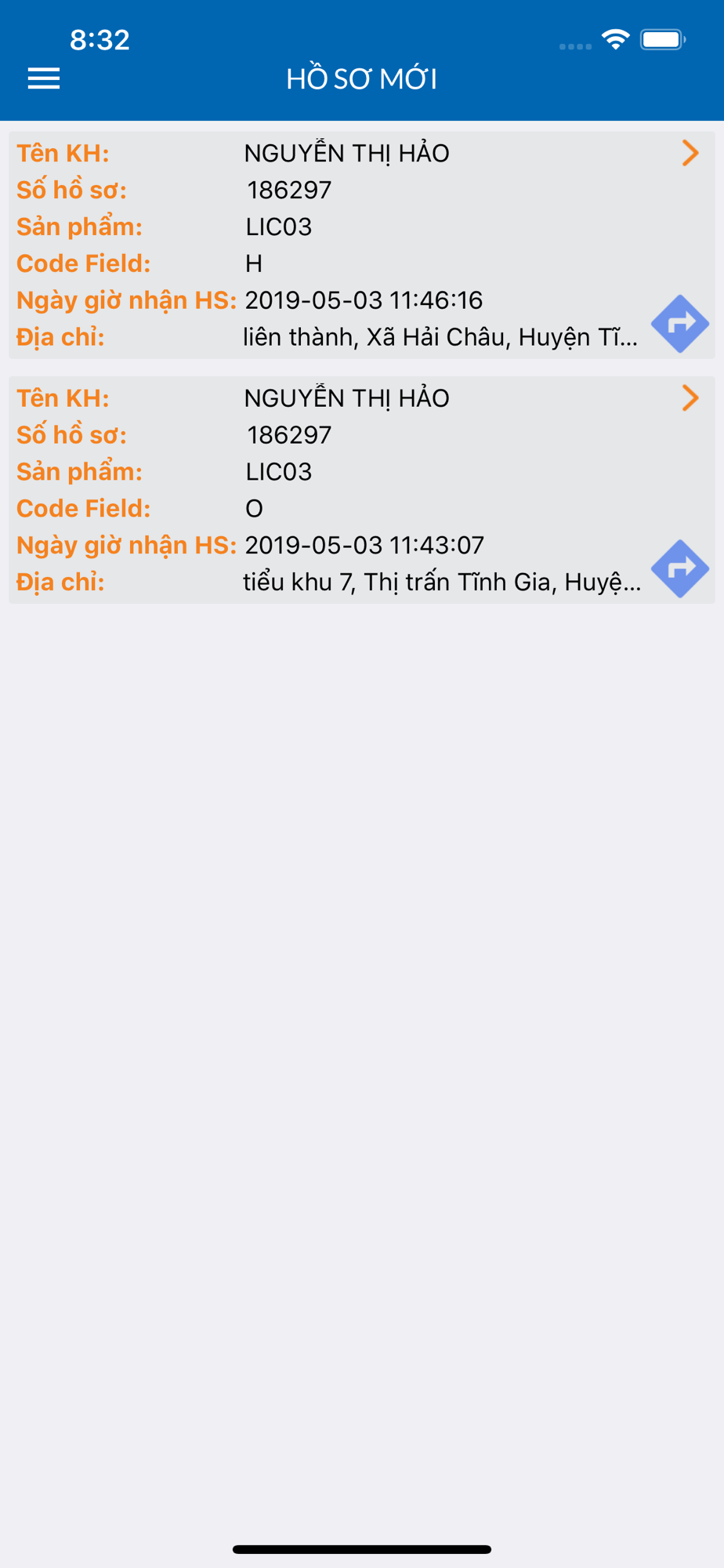Get directions to the tiểu khu 7 address

click(x=680, y=568)
